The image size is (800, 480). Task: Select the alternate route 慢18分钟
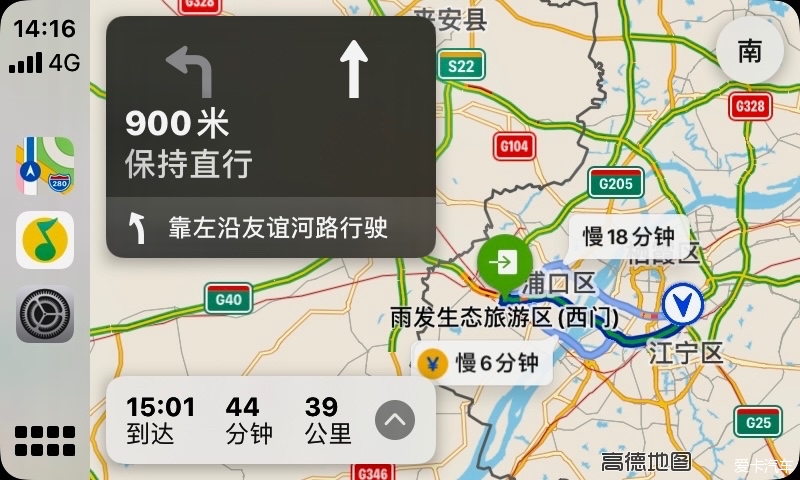629,237
